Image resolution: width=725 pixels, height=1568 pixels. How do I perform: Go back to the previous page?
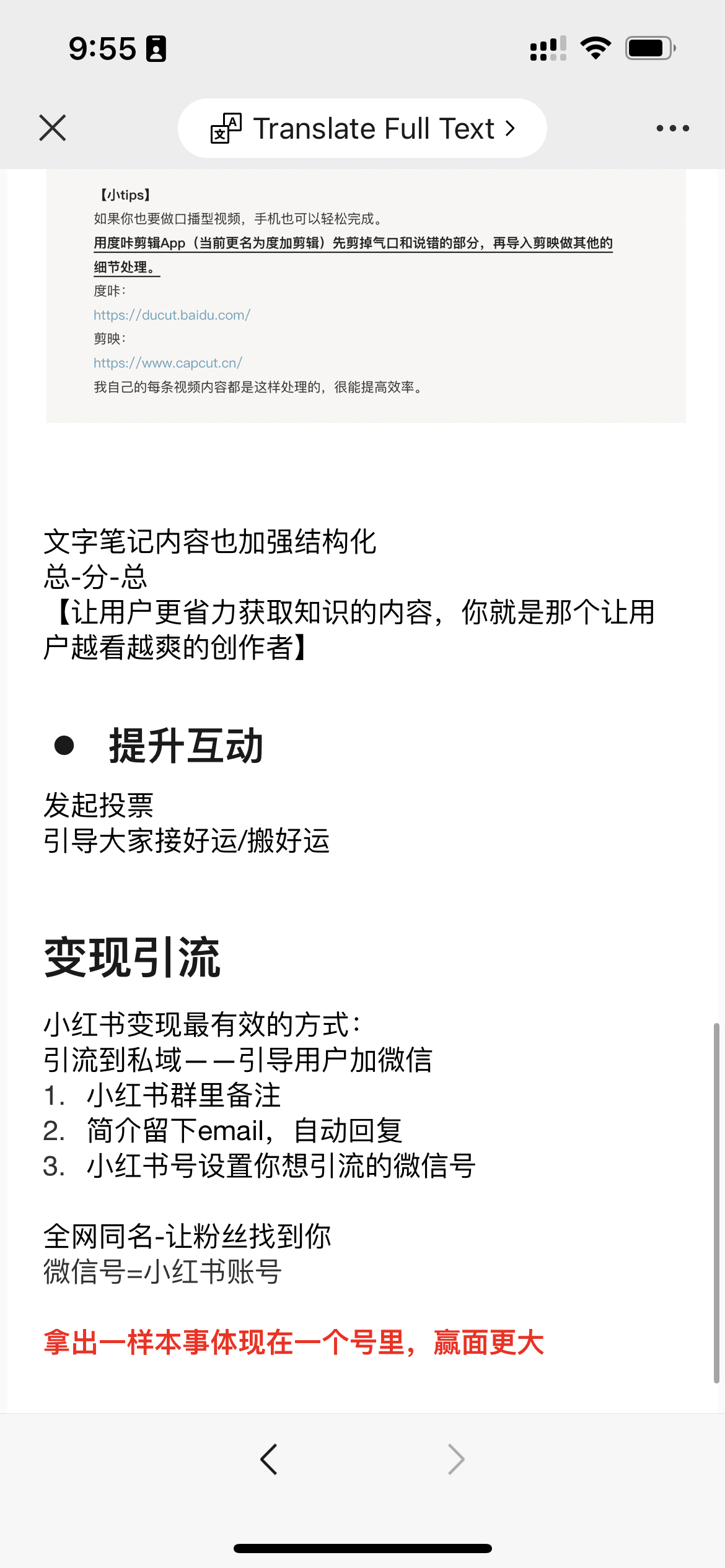[x=269, y=1460]
